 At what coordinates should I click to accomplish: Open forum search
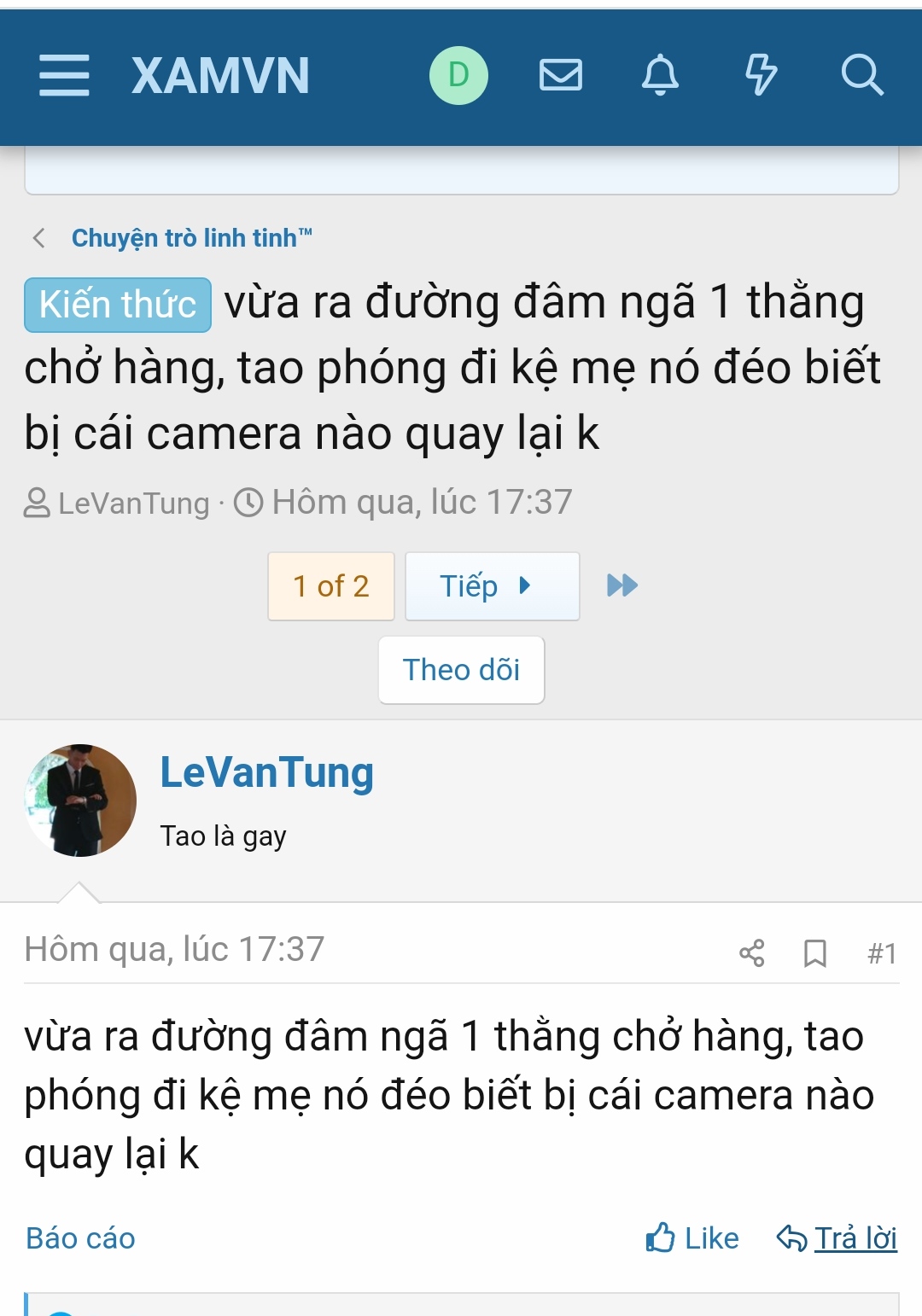tap(861, 75)
